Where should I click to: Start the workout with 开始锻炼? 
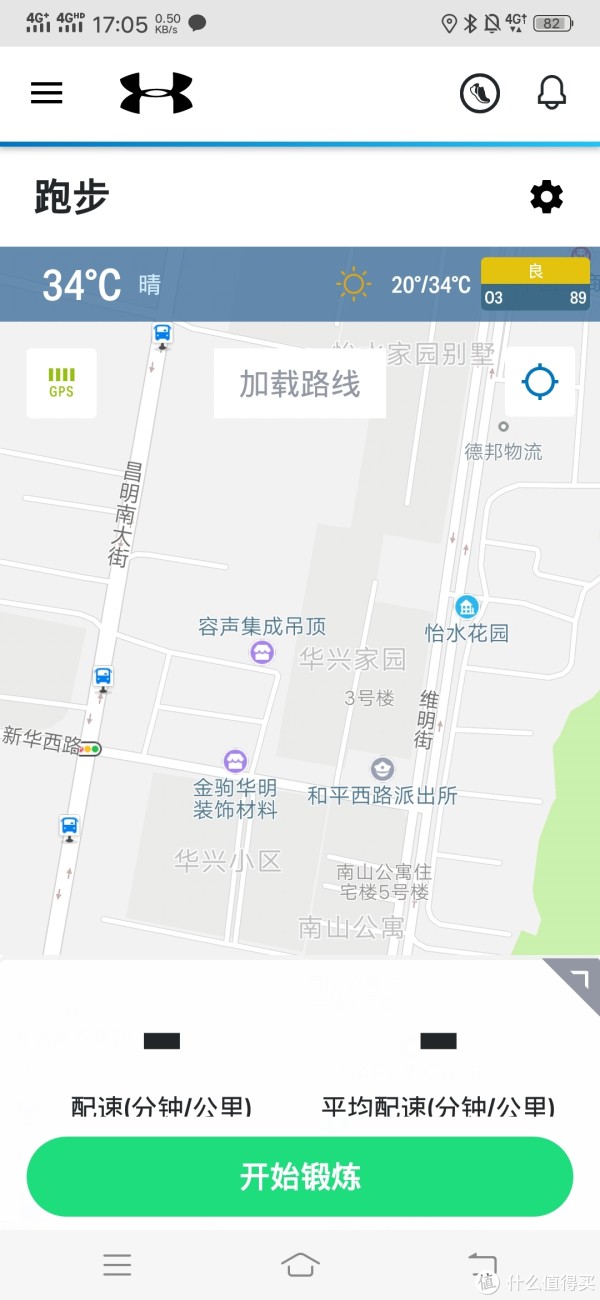pyautogui.click(x=299, y=1176)
